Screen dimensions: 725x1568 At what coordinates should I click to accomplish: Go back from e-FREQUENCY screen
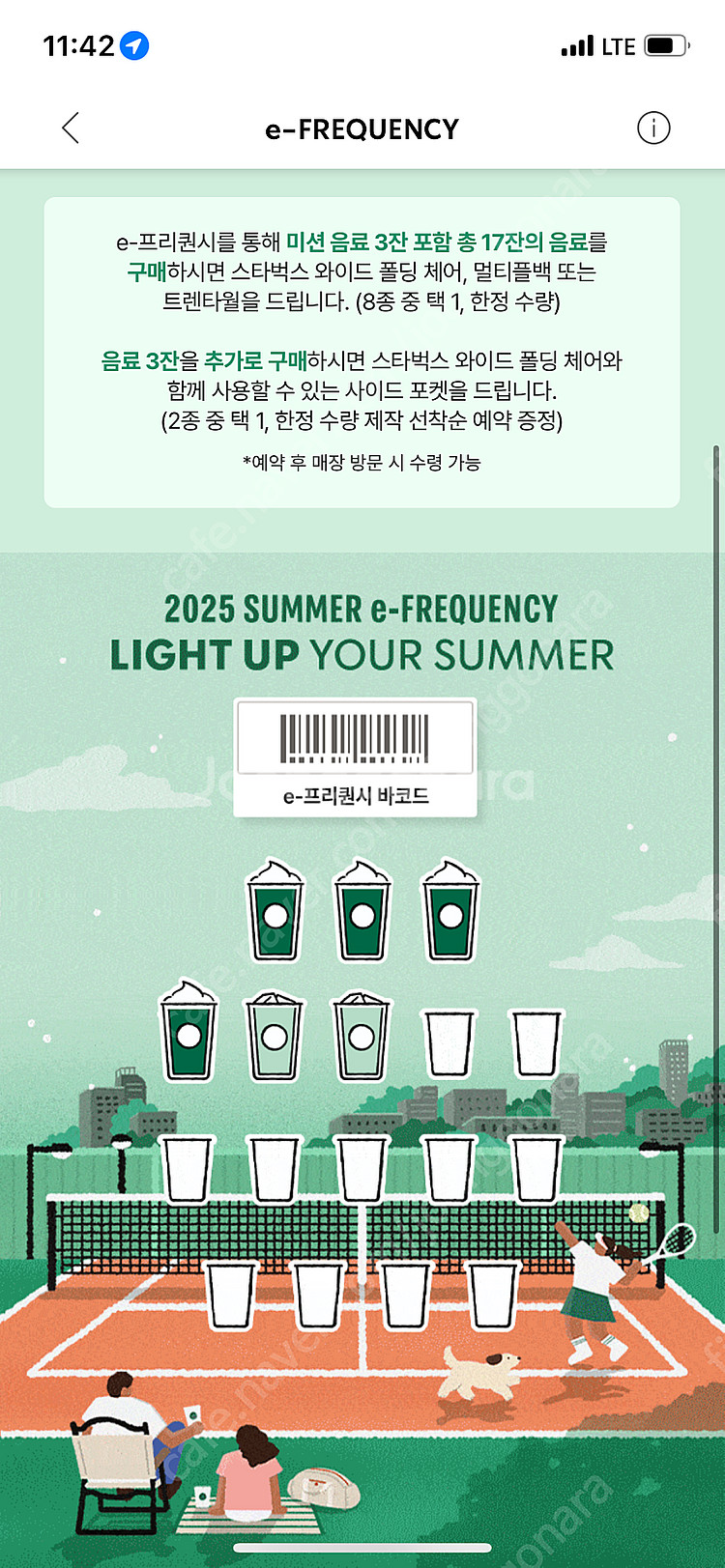click(71, 128)
